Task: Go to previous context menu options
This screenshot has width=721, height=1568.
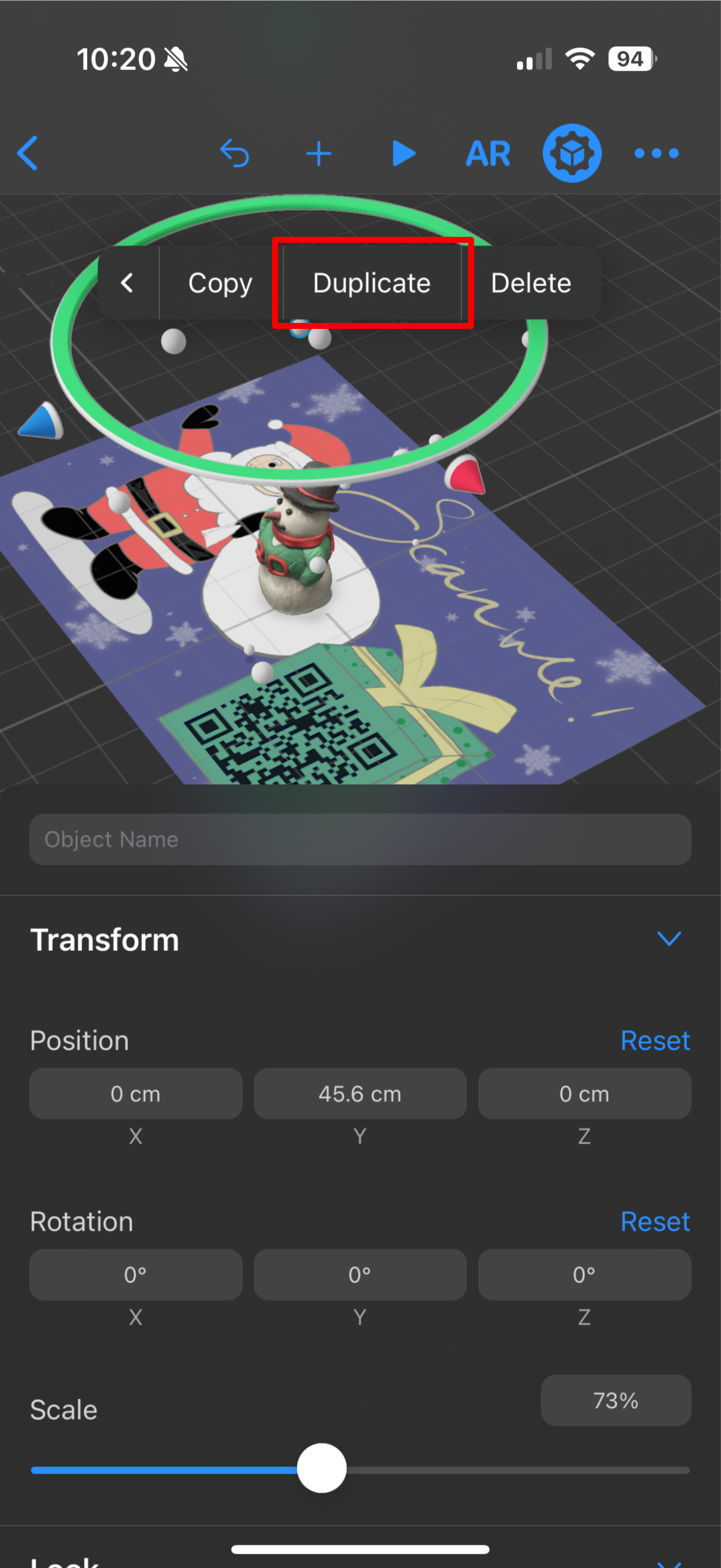Action: (127, 282)
